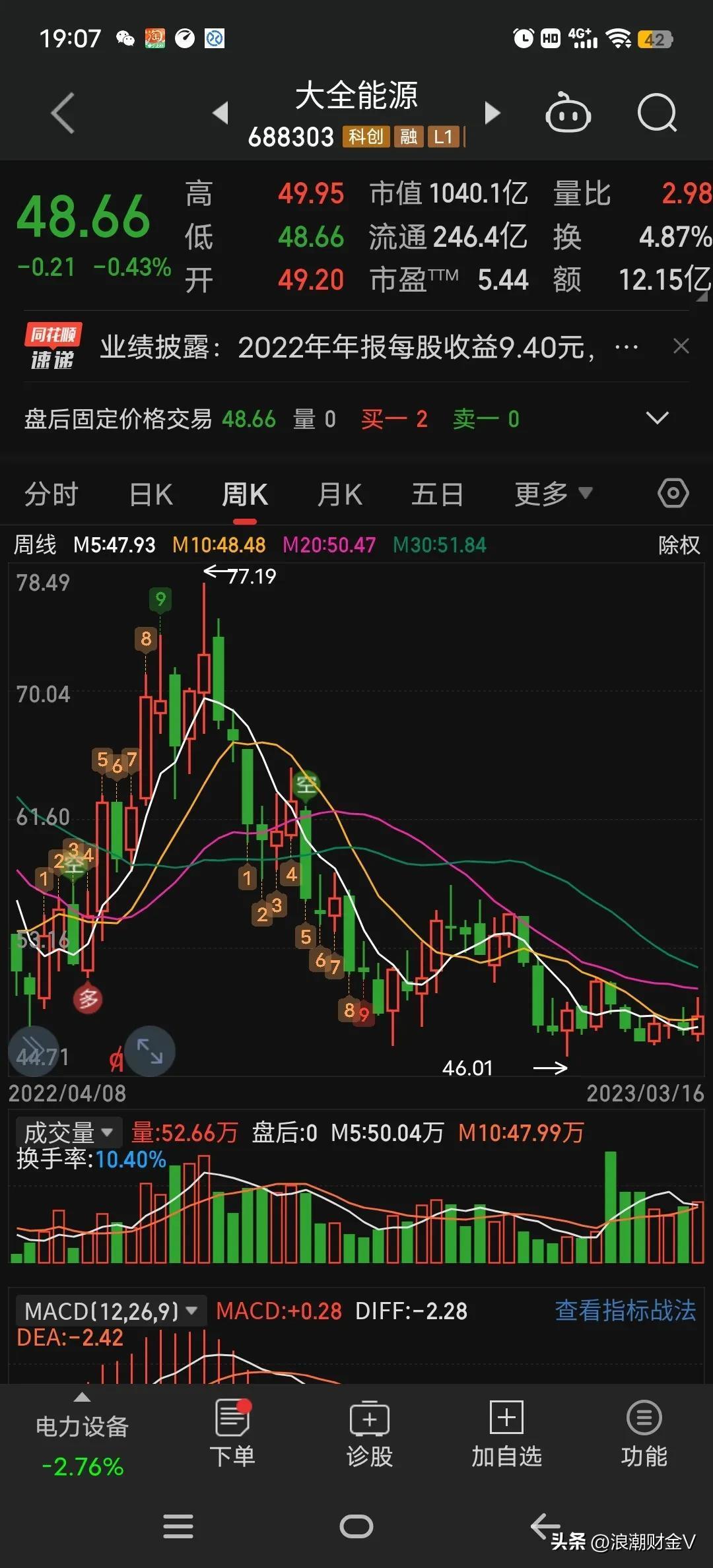Select the 月K chart tab
Image resolution: width=713 pixels, height=1568 pixels.
339,494
